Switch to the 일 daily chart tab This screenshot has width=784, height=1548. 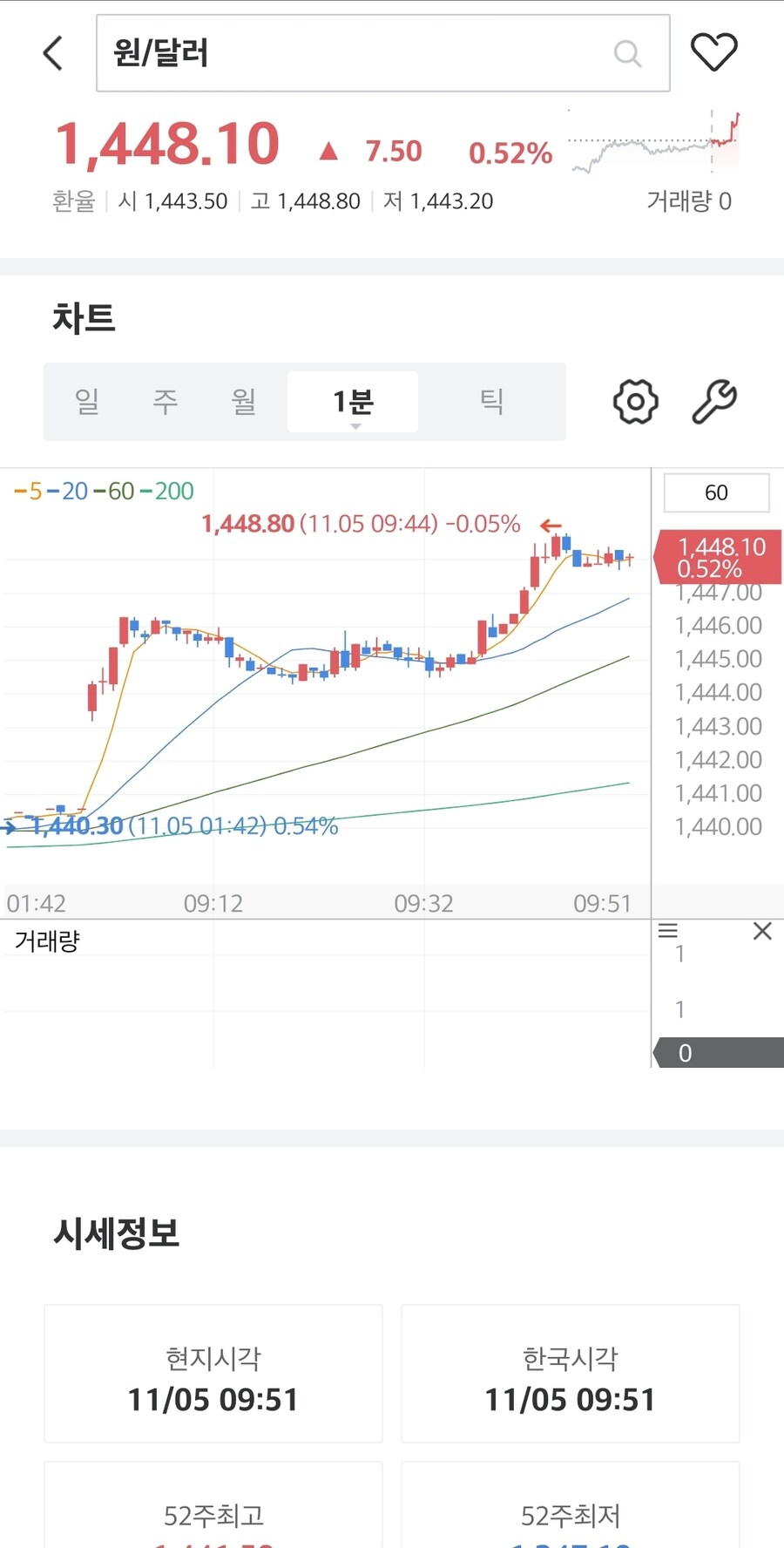[86, 402]
